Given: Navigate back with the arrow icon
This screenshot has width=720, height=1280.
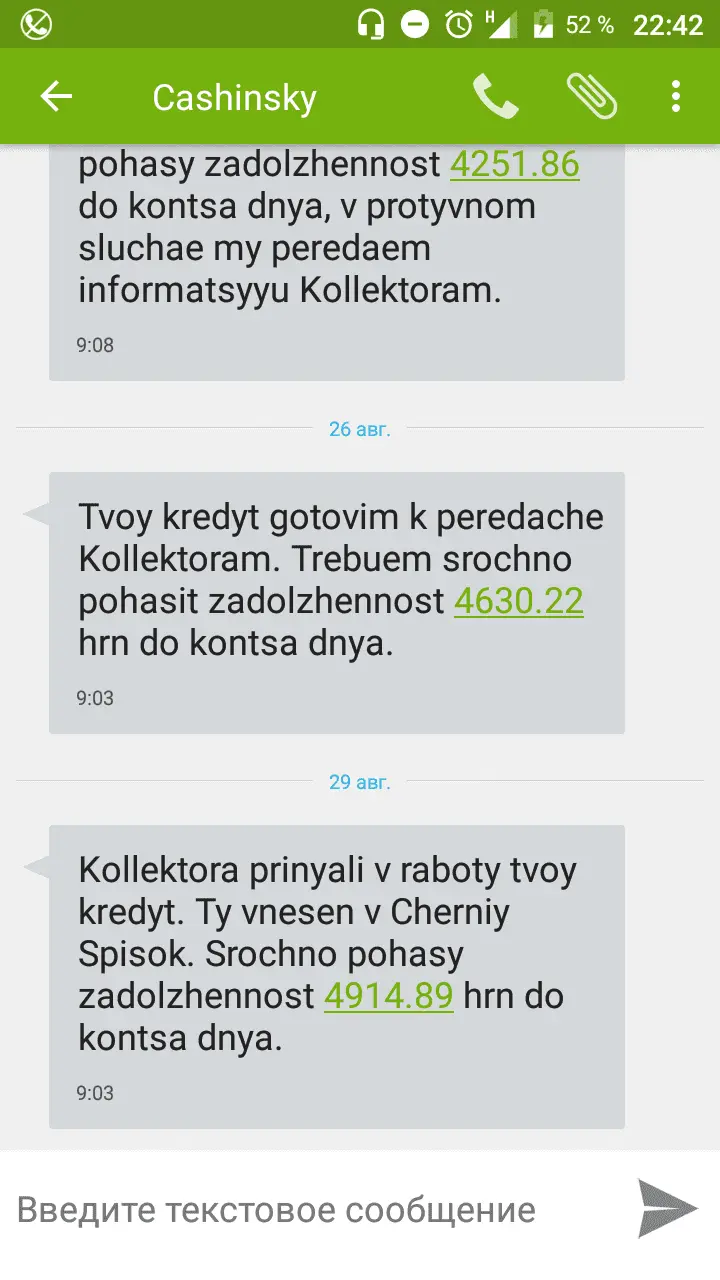Looking at the screenshot, I should [57, 96].
